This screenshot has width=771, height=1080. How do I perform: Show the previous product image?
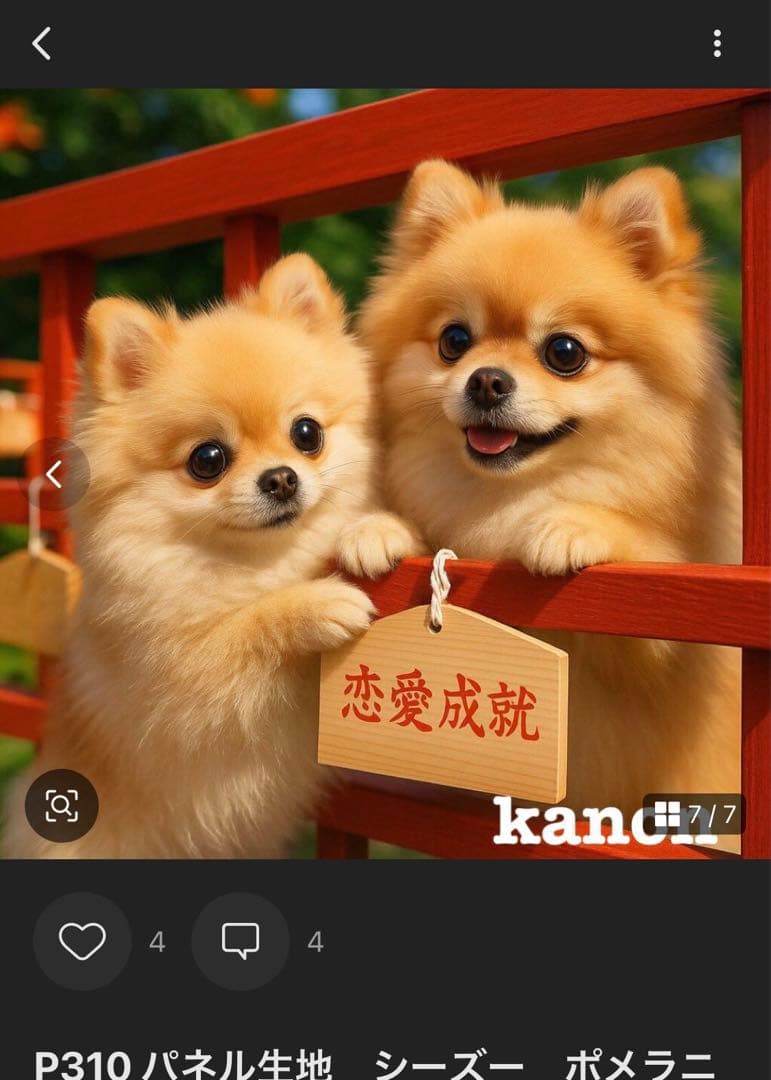[55, 475]
